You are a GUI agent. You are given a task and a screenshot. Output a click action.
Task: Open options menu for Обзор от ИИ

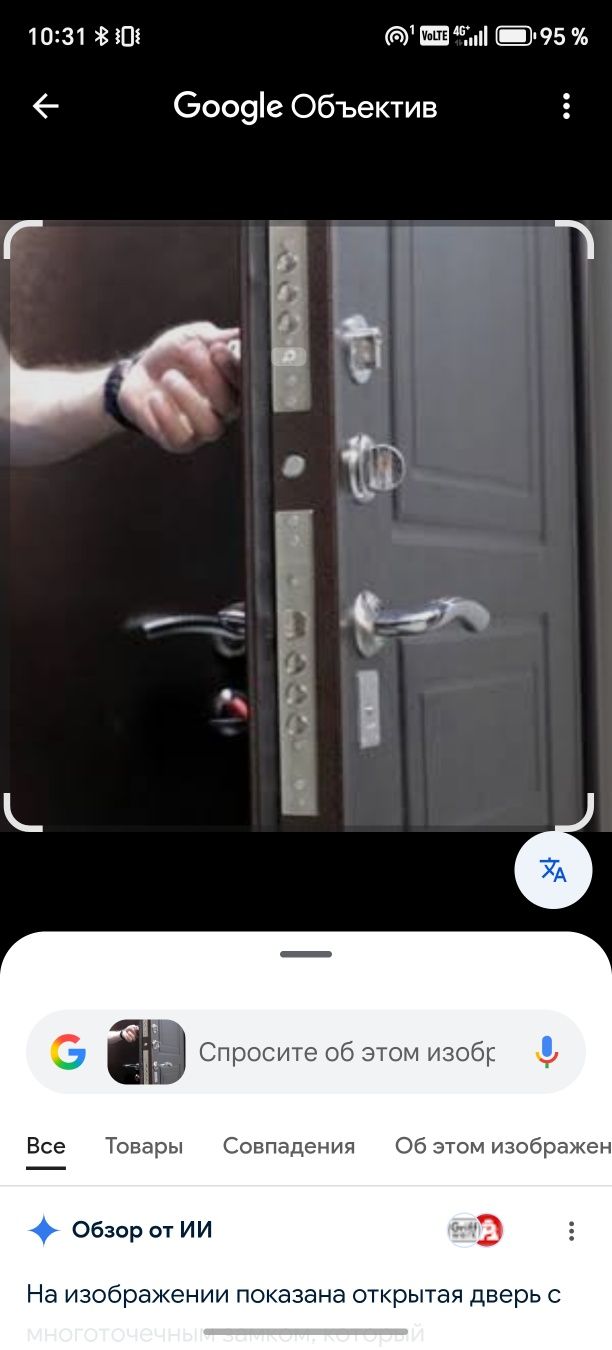(x=571, y=1231)
